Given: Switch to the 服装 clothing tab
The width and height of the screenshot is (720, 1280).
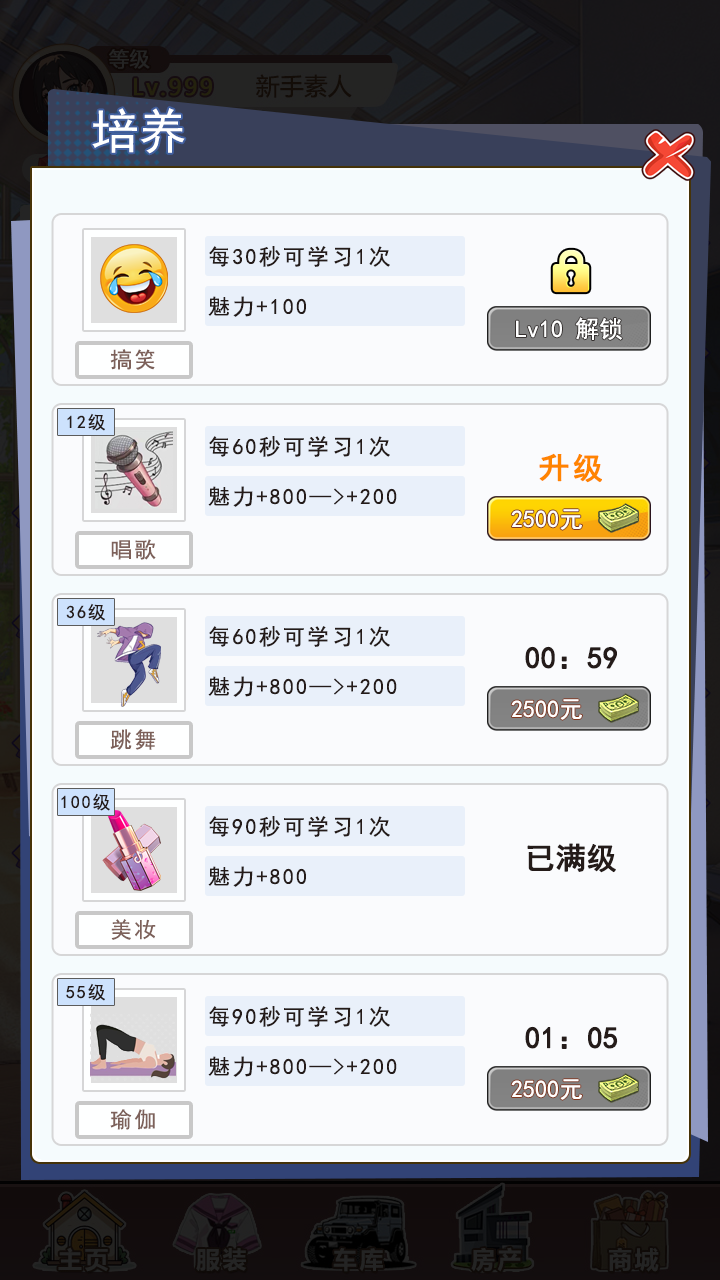Looking at the screenshot, I should (222, 1230).
